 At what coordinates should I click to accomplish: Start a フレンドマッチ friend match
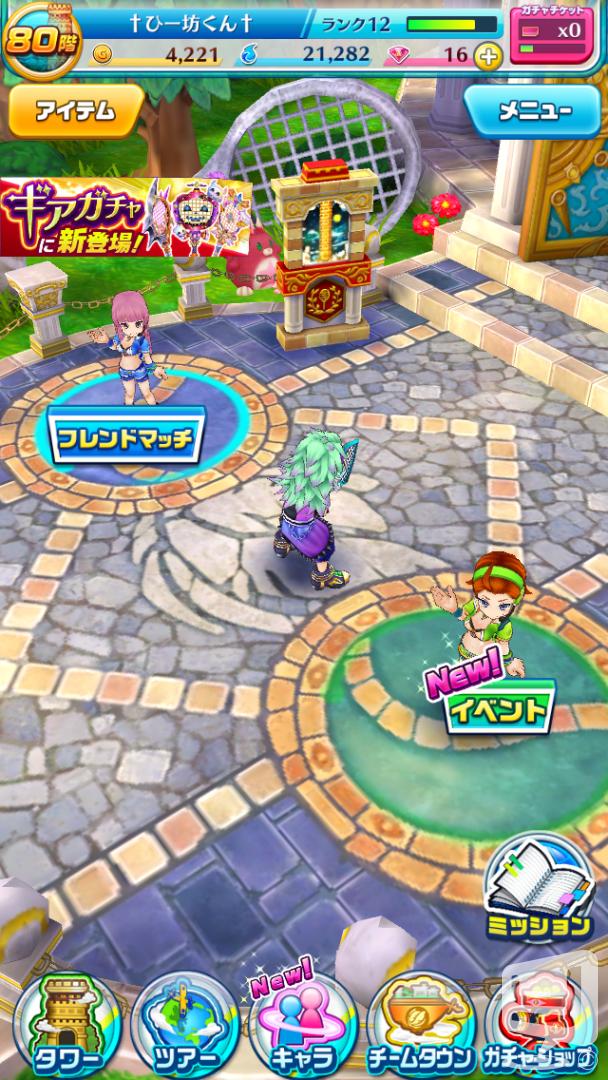[127, 437]
